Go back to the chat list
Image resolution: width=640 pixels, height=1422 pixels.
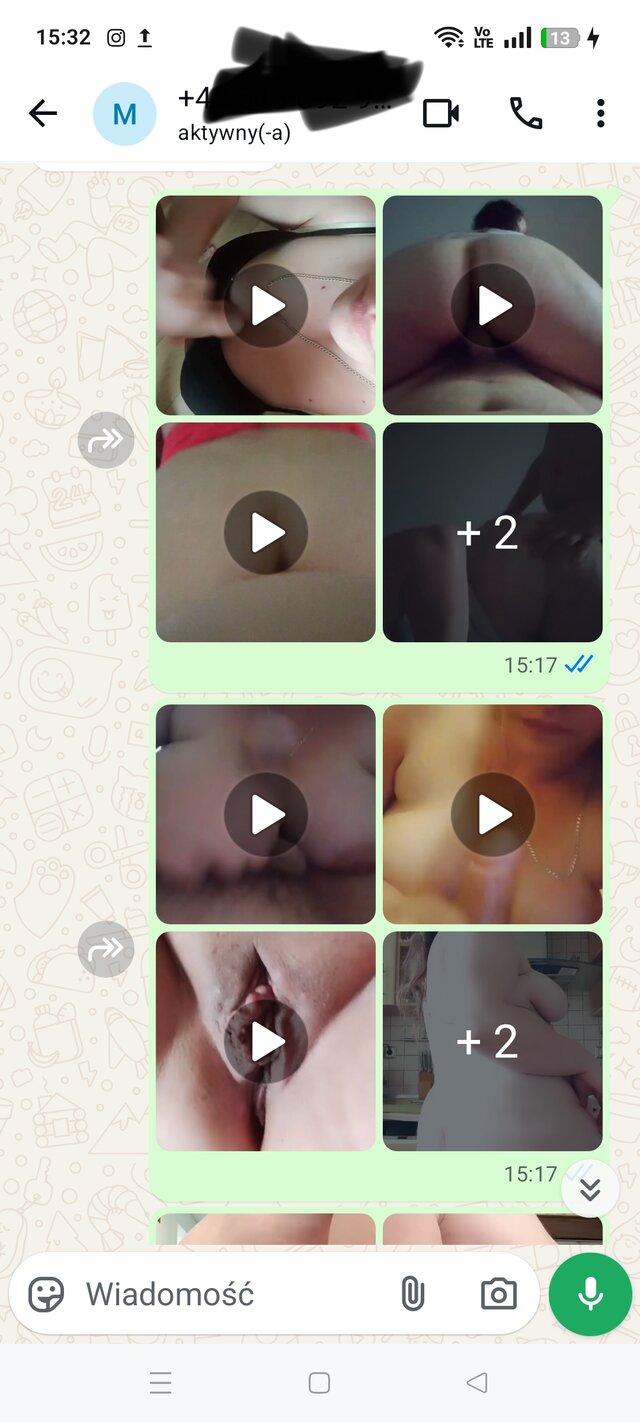43,114
